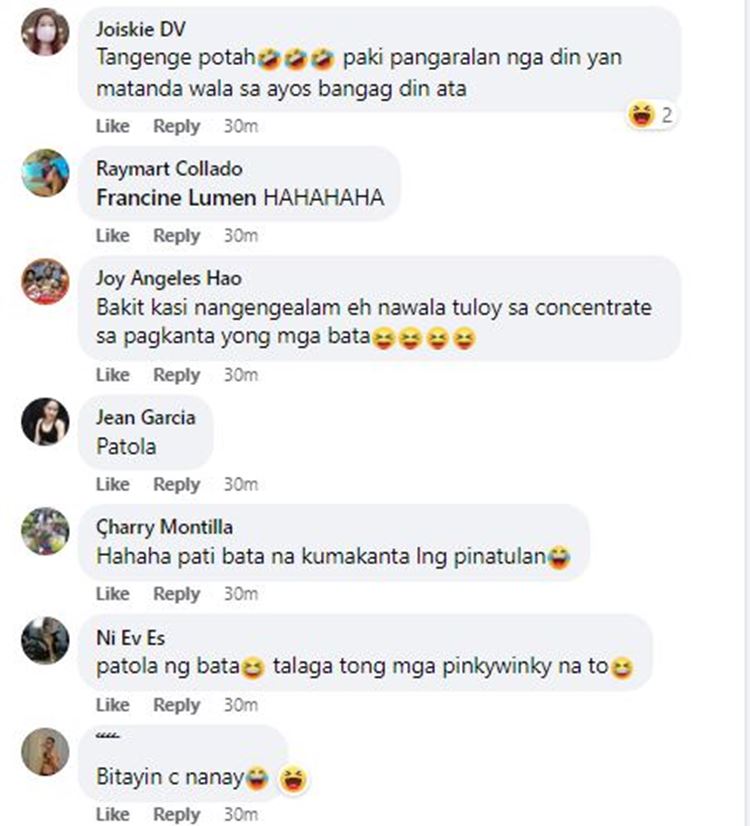The width and height of the screenshot is (750, 826).
Task: View reactions on Joiskie DV's comment
Action: point(651,115)
